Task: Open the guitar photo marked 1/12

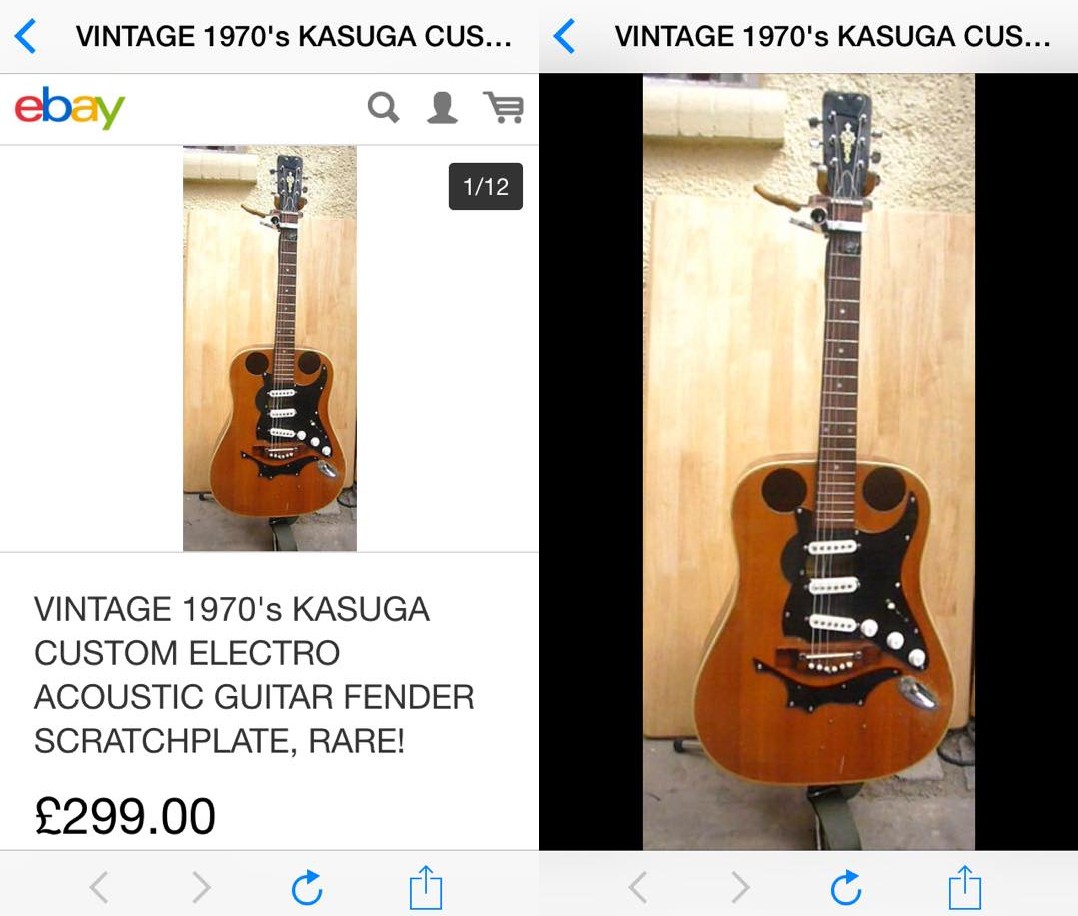Action: (270, 348)
